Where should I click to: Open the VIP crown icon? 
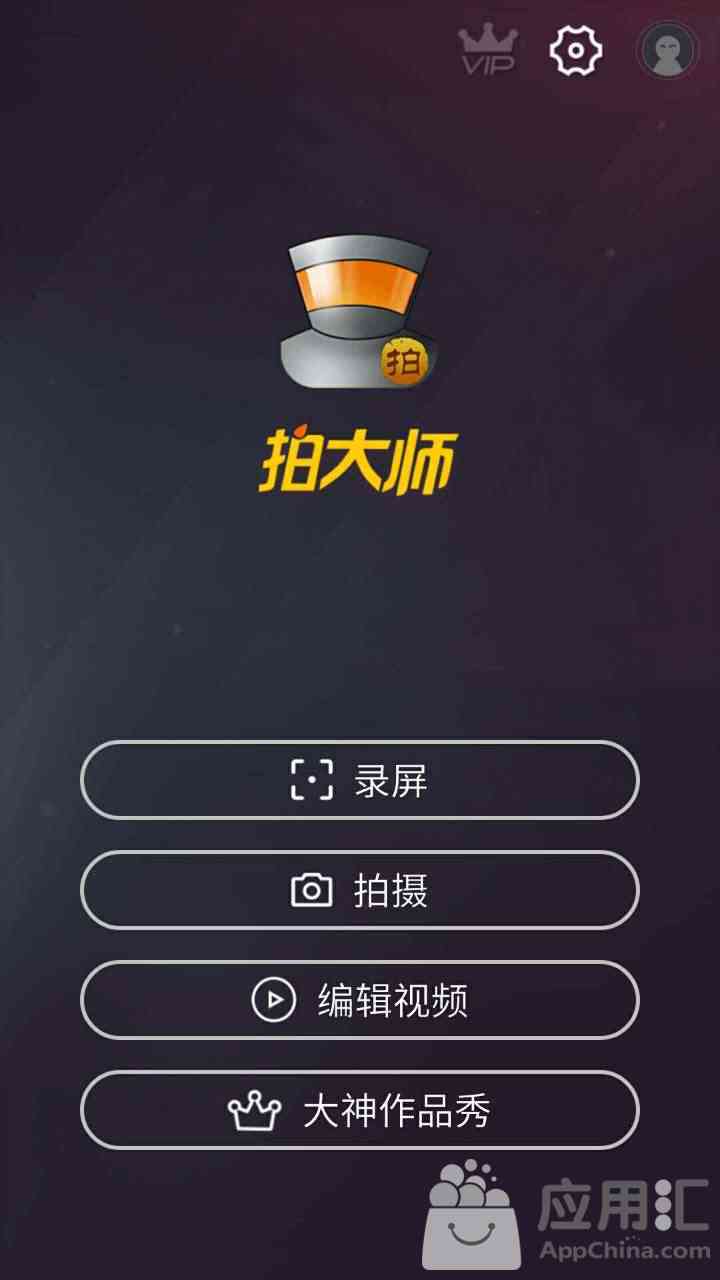point(488,50)
